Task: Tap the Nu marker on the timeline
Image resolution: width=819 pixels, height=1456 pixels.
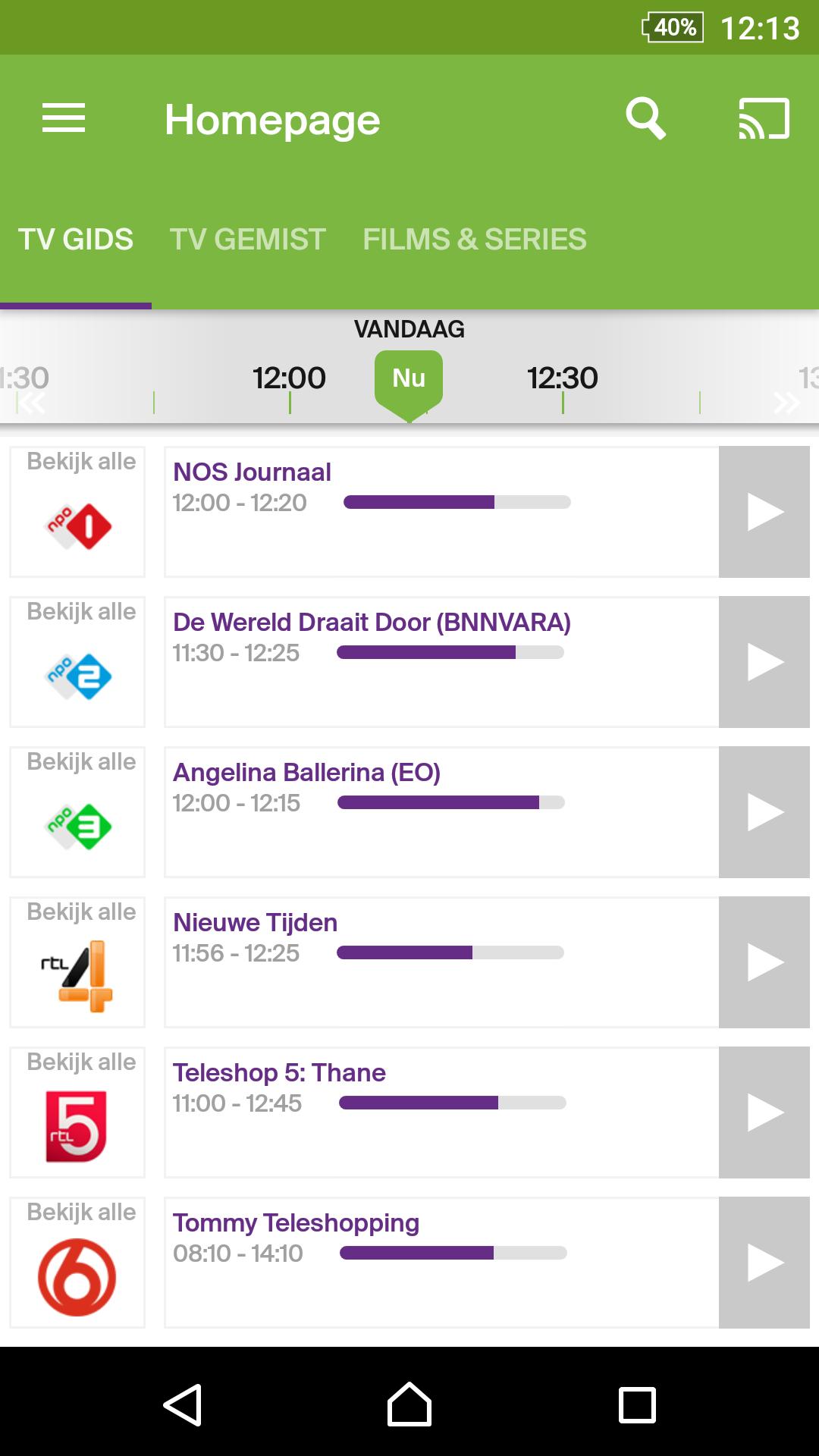Action: [x=408, y=378]
